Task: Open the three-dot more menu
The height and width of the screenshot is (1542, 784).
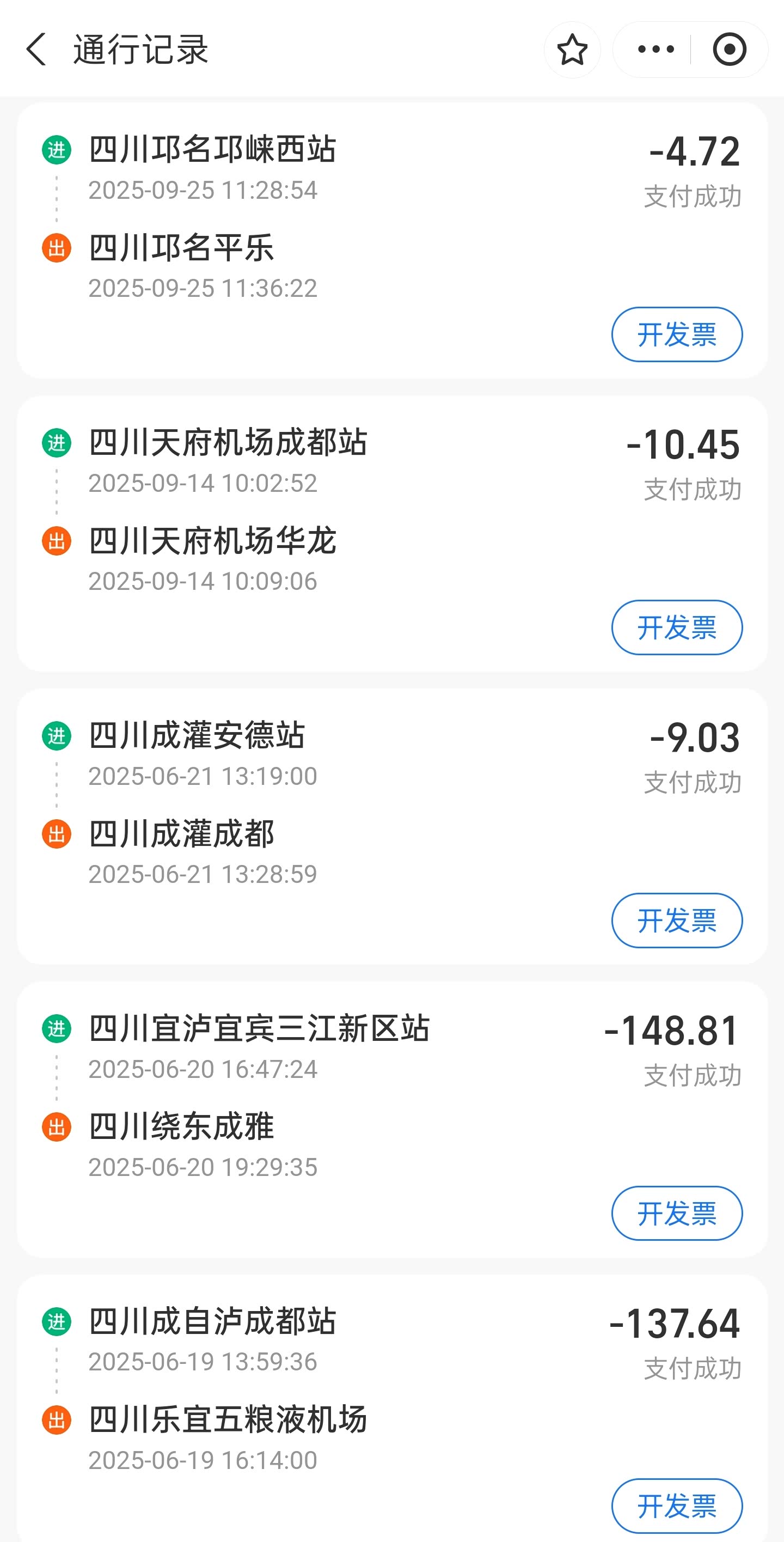Action: [656, 49]
